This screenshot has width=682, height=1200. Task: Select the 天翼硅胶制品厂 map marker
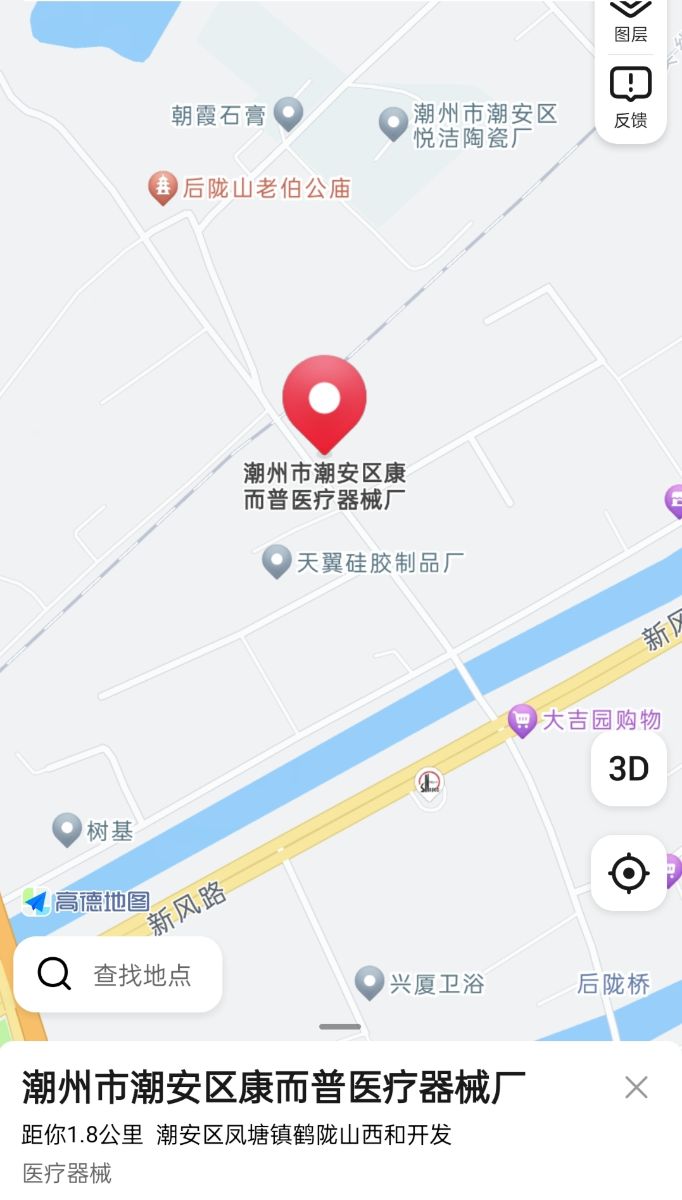pyautogui.click(x=276, y=561)
